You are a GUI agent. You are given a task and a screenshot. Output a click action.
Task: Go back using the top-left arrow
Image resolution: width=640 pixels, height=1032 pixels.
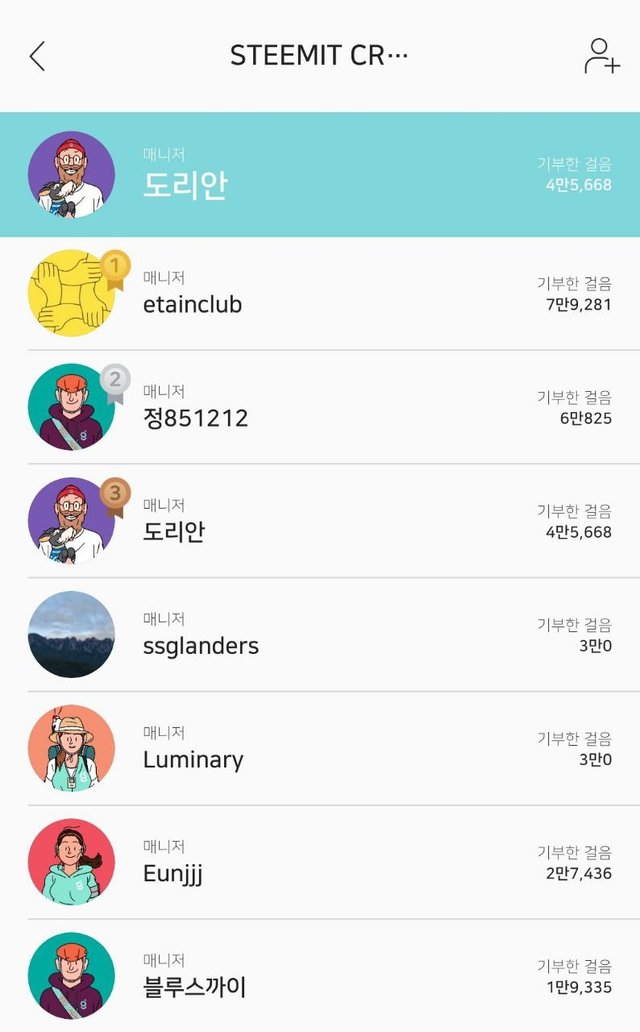[37, 57]
